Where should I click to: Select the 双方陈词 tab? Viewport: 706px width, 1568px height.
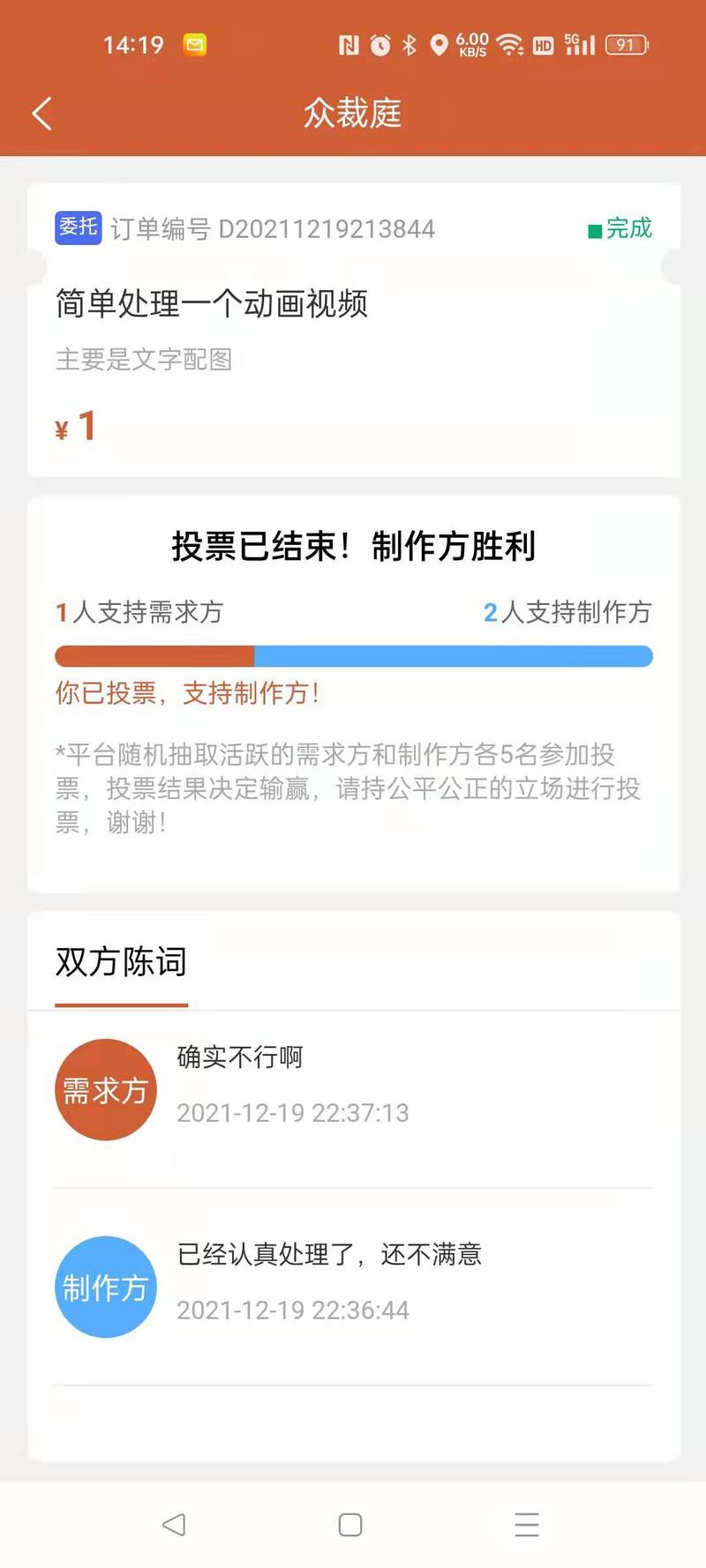tap(121, 962)
